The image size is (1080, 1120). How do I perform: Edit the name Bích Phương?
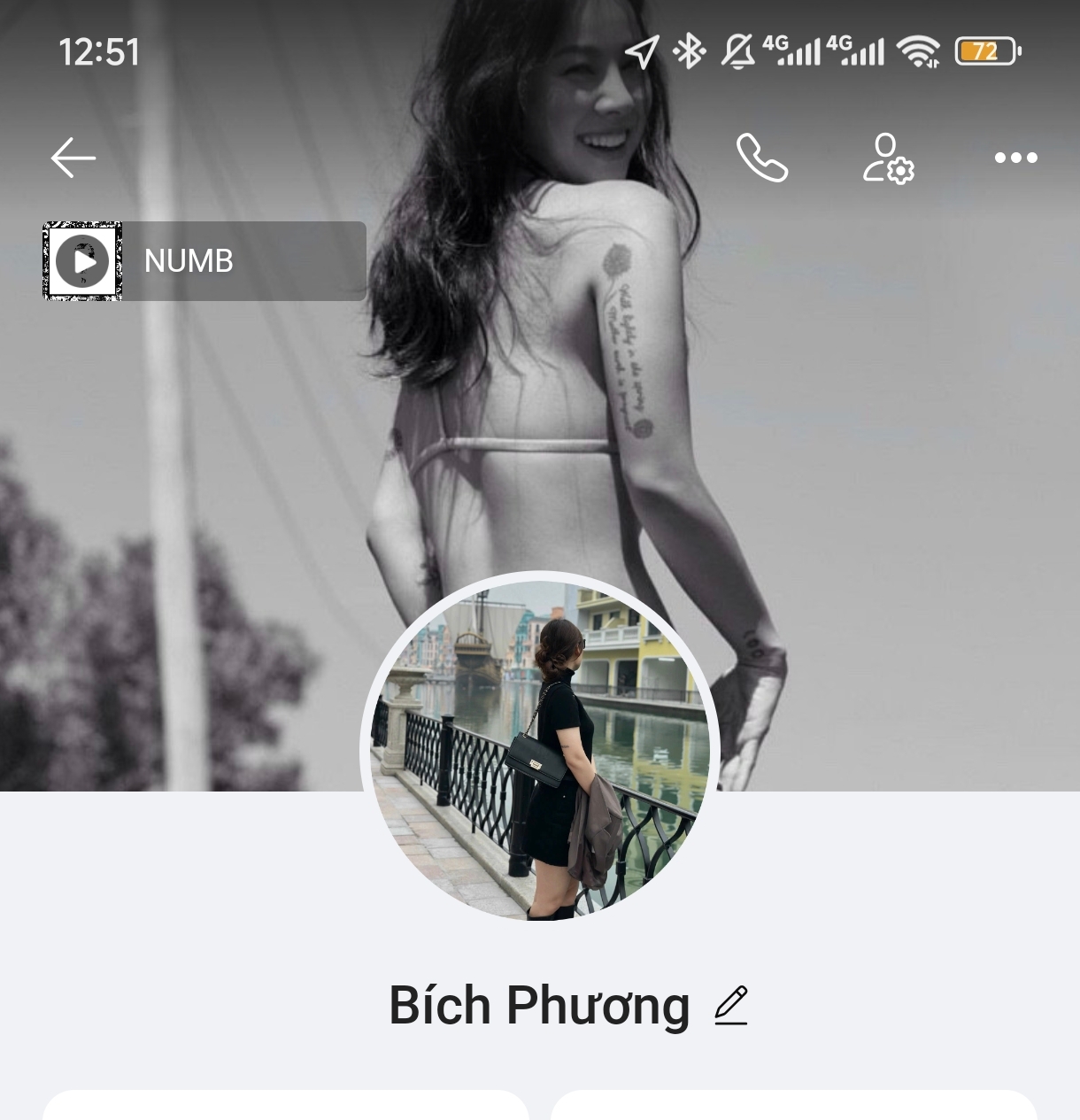click(x=731, y=1006)
